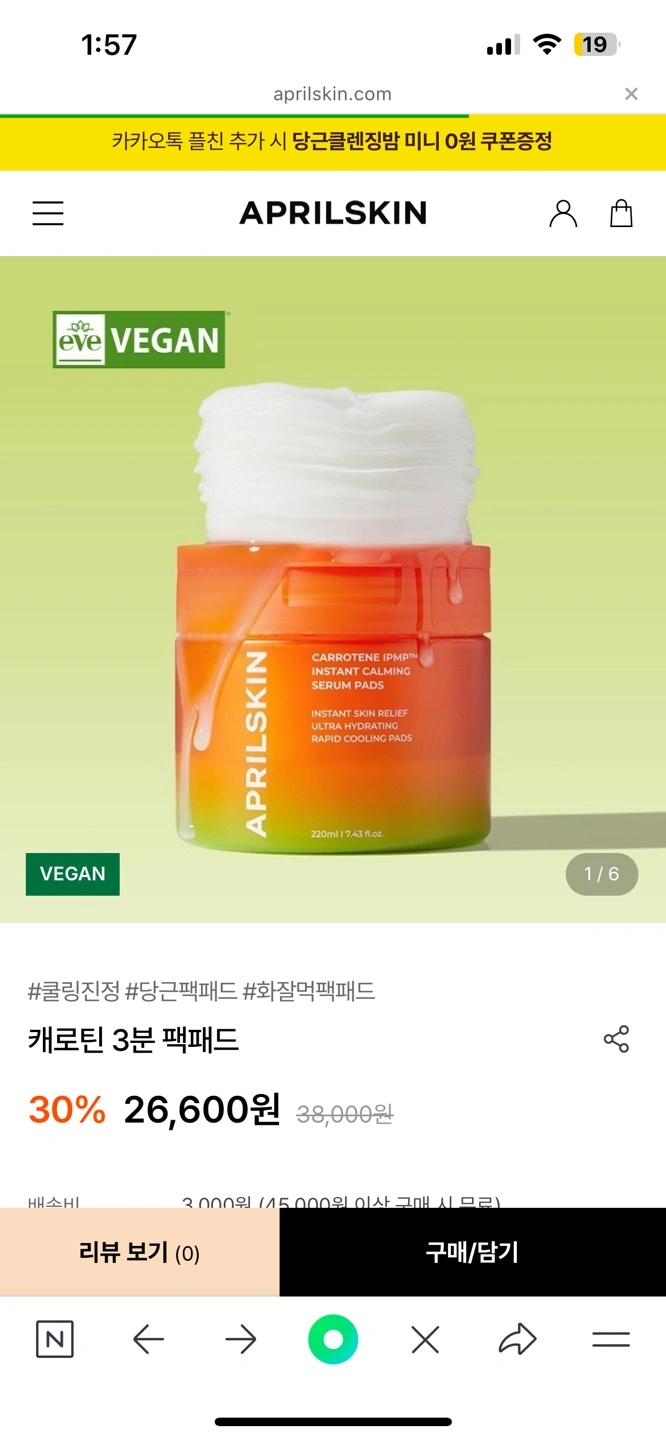Open the shopping bag
The image size is (666, 1440).
(x=621, y=213)
